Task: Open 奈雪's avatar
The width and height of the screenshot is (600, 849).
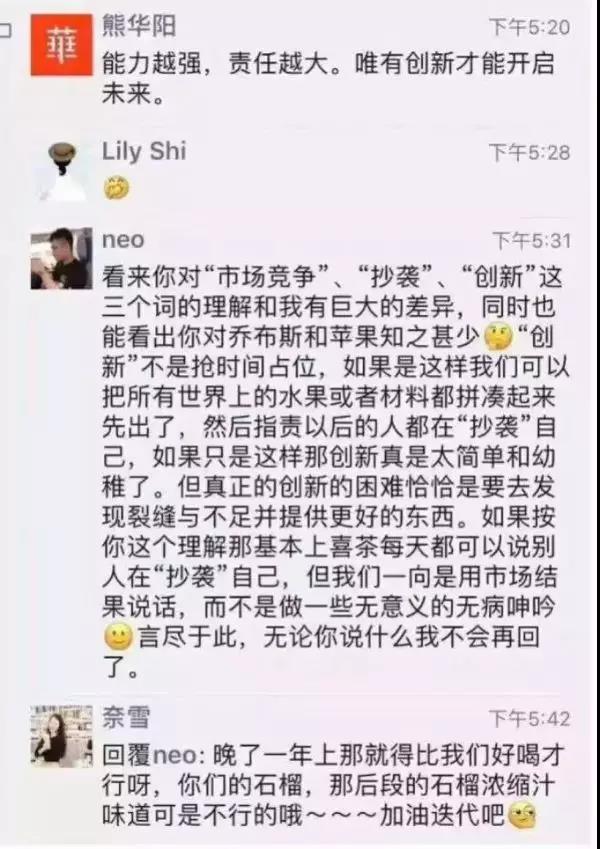Action: (x=62, y=737)
